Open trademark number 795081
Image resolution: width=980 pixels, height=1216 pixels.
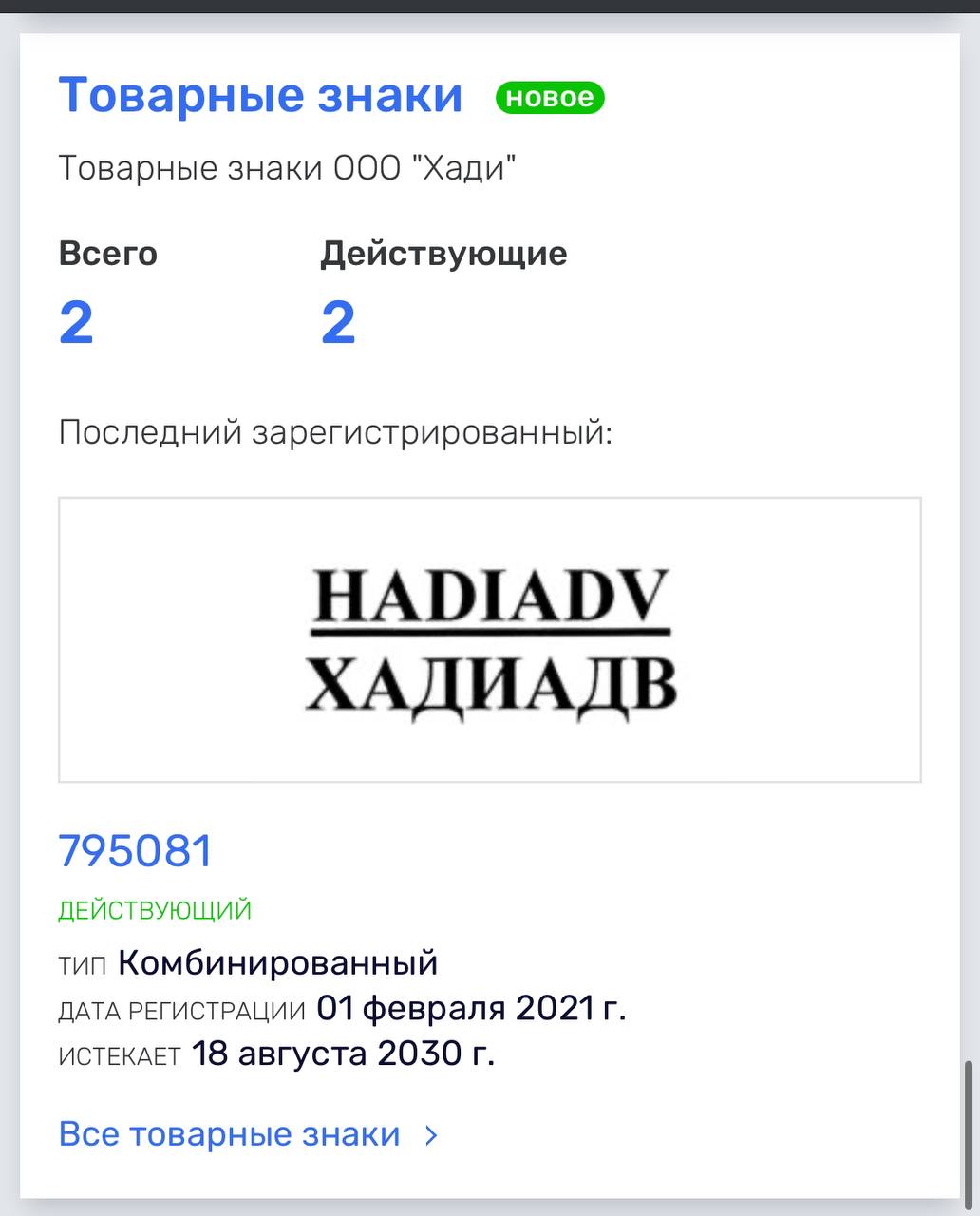(x=135, y=850)
